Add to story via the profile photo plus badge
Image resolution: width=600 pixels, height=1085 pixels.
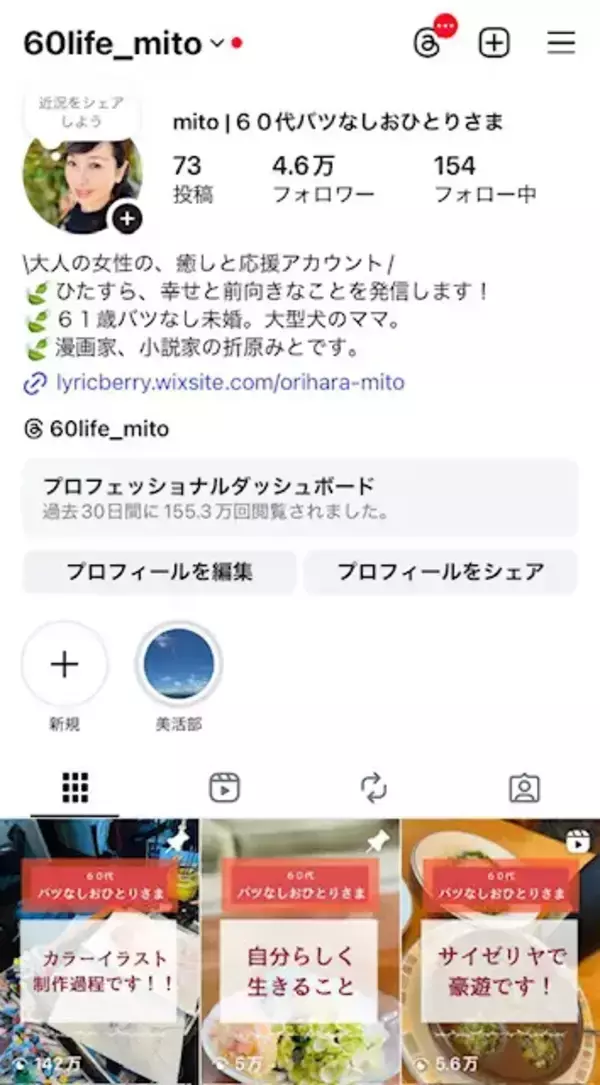(127, 217)
